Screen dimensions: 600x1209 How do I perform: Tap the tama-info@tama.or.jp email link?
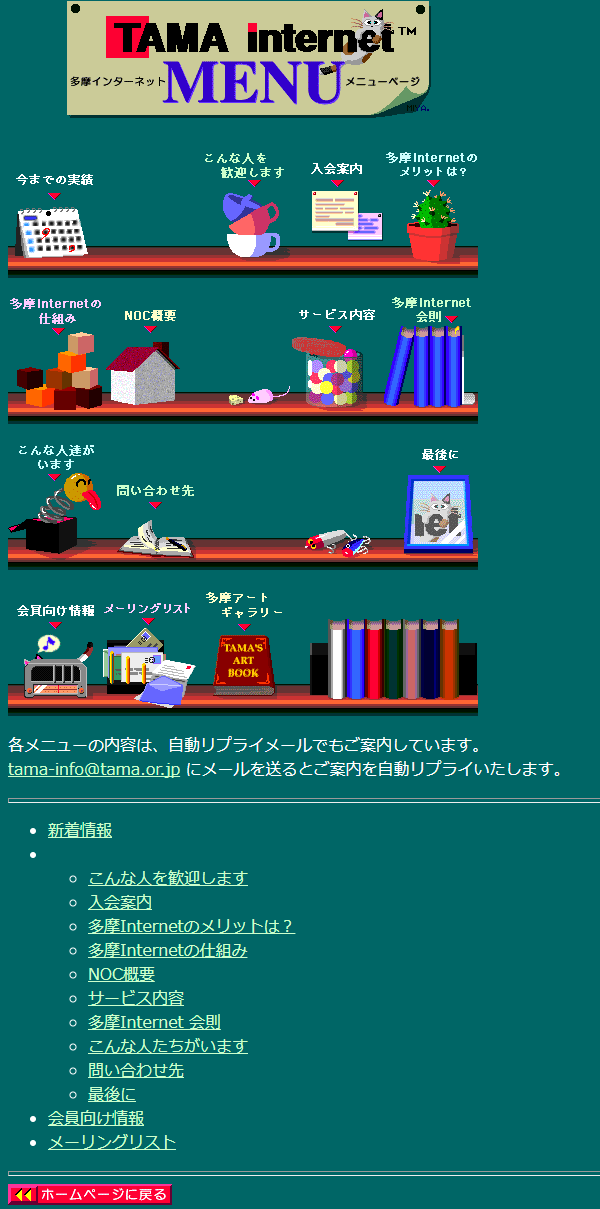click(94, 769)
